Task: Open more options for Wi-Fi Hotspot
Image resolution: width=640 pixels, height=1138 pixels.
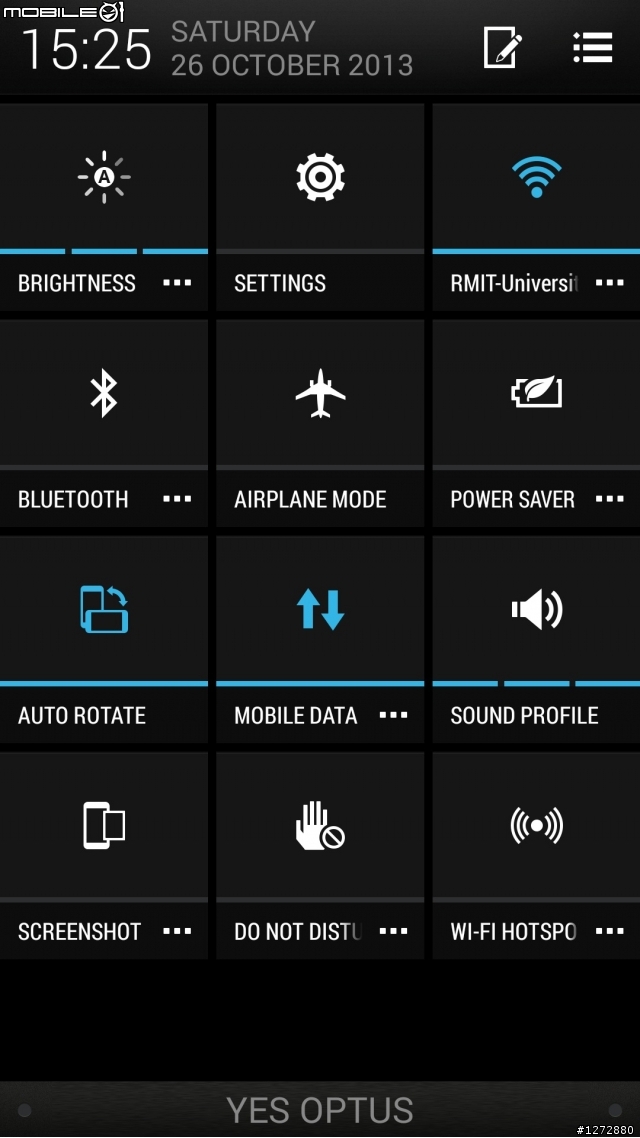Action: click(x=610, y=931)
